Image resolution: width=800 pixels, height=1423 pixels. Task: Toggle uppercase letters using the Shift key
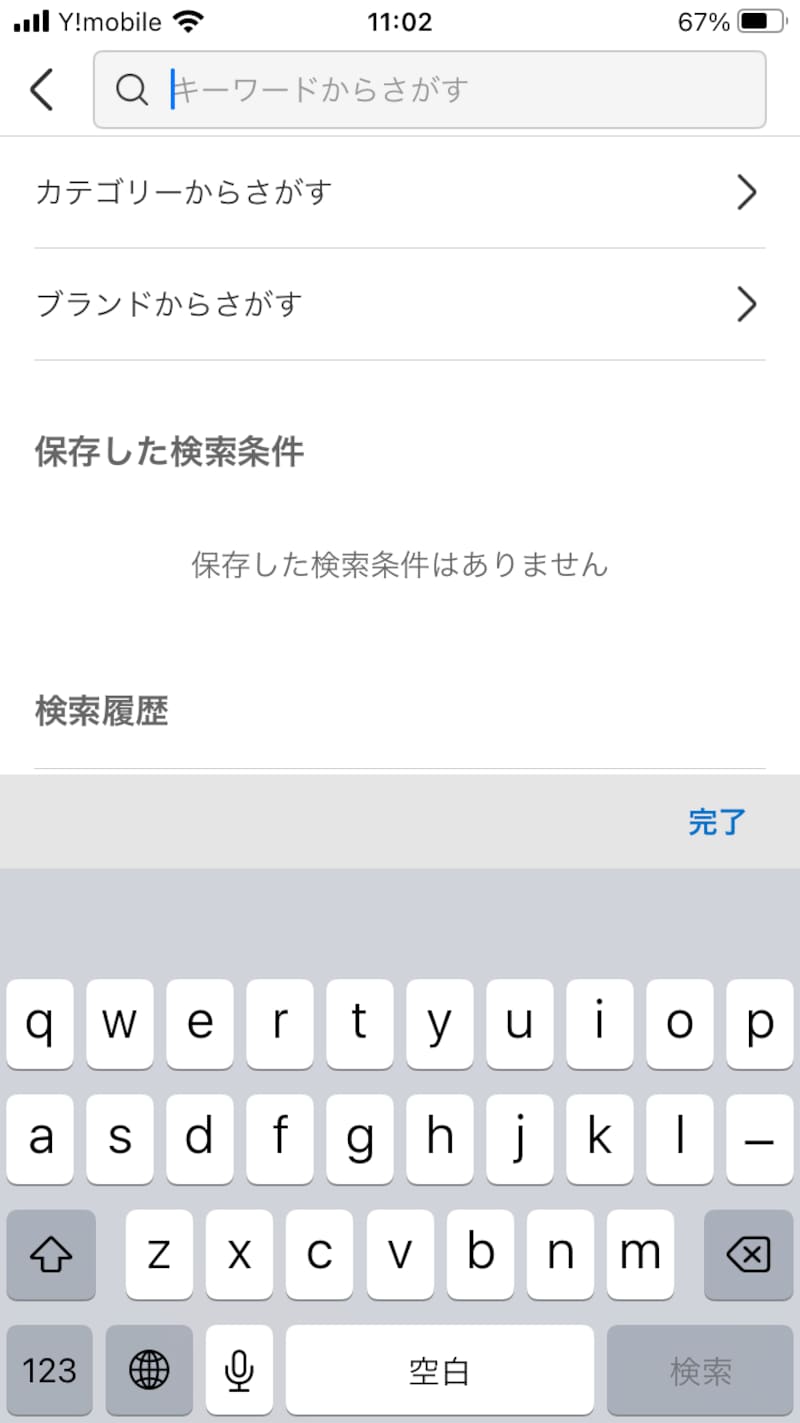pyautogui.click(x=51, y=1255)
